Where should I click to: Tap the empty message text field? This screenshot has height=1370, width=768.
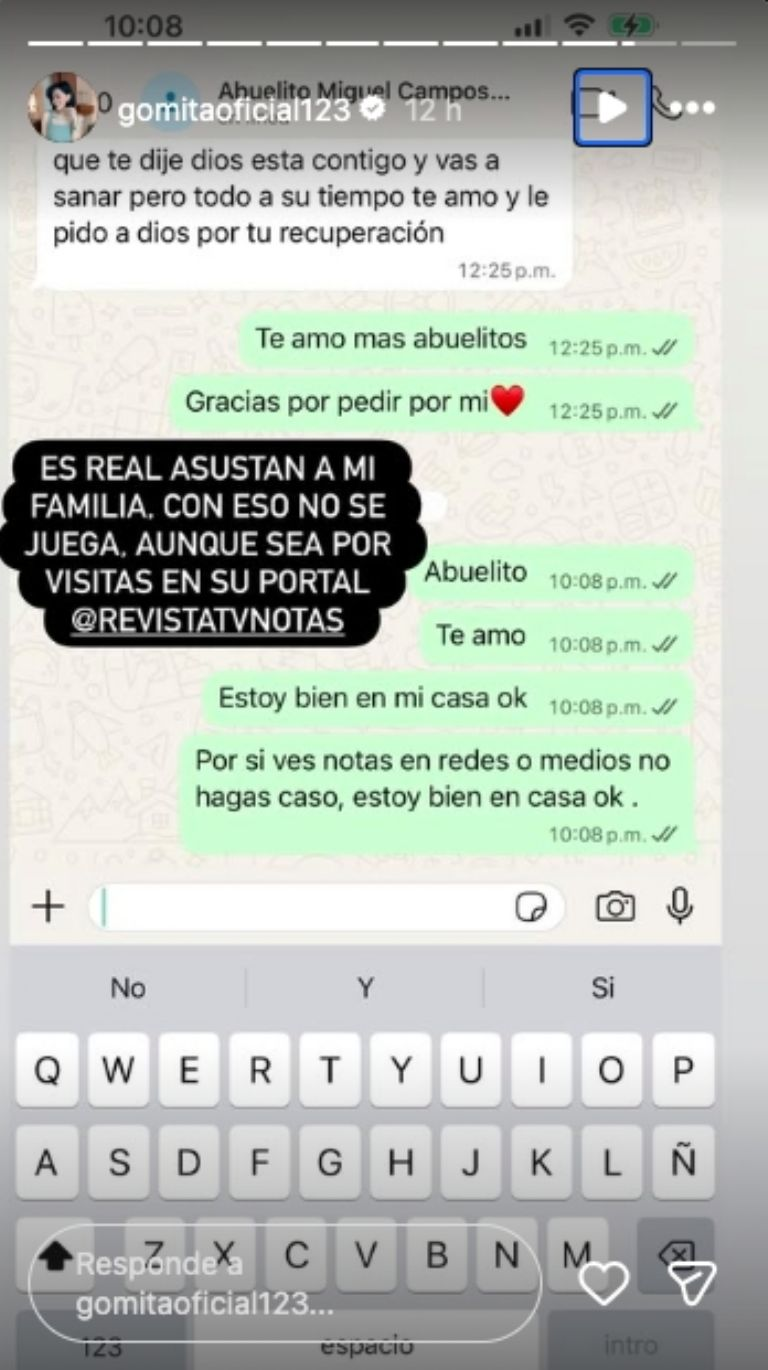coord(300,906)
